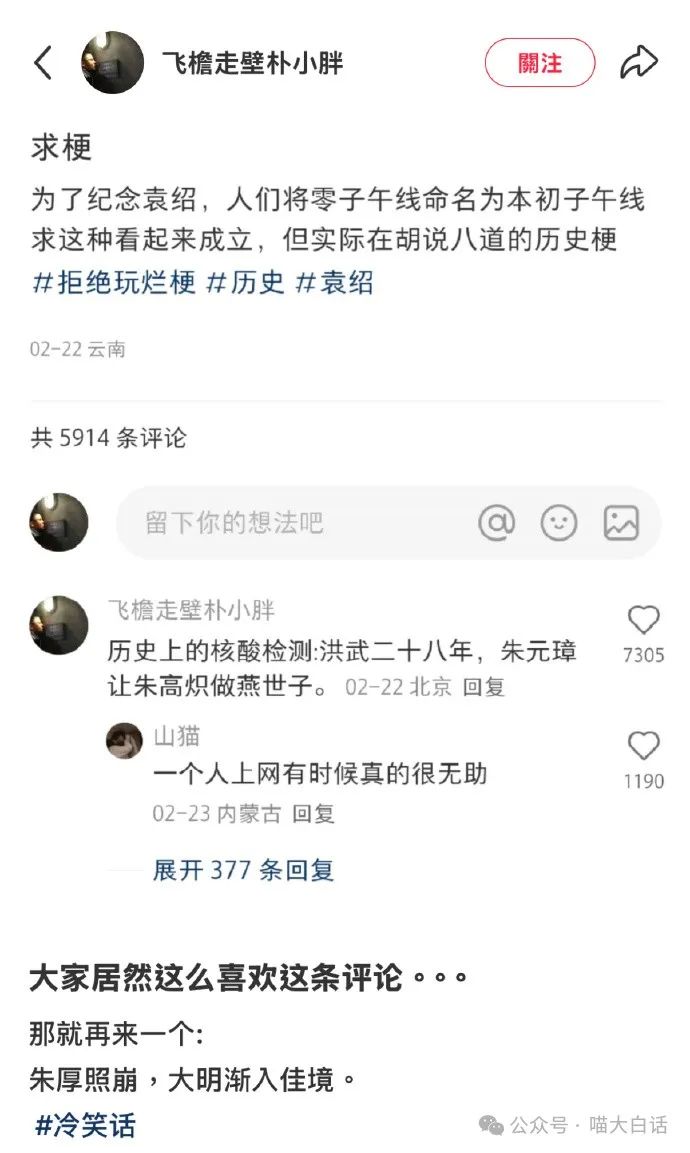Reply to the 朱高炽 comment

[x=485, y=687]
